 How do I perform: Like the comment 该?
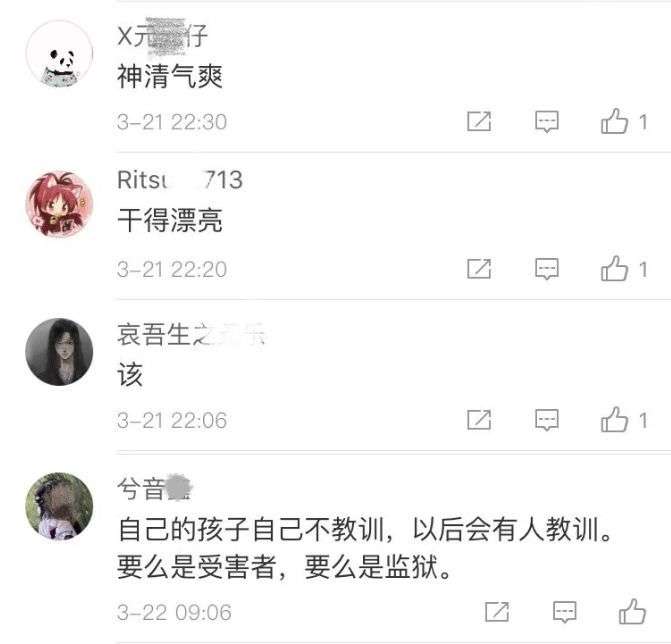615,420
